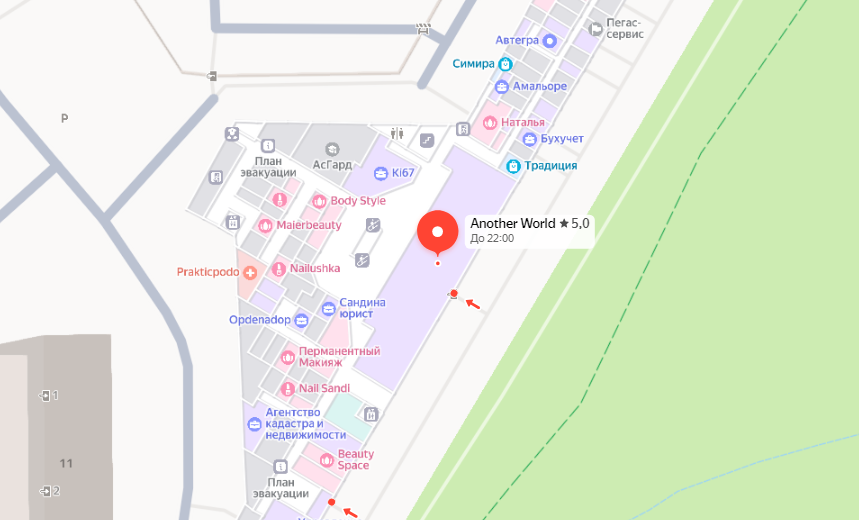Open Prakticpodo medical marker
Screen dimensions: 859x520
tap(251, 272)
